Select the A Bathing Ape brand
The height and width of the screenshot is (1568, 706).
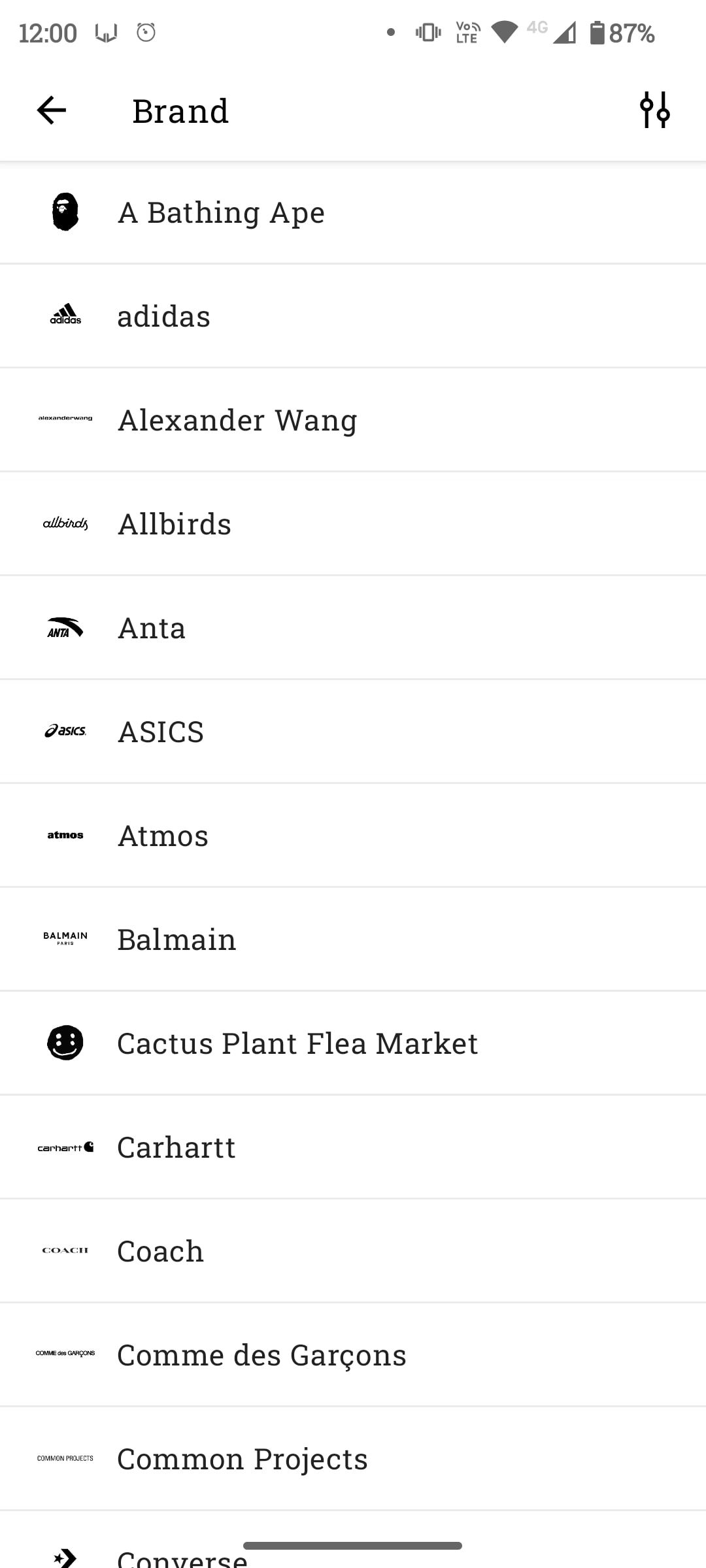click(353, 212)
